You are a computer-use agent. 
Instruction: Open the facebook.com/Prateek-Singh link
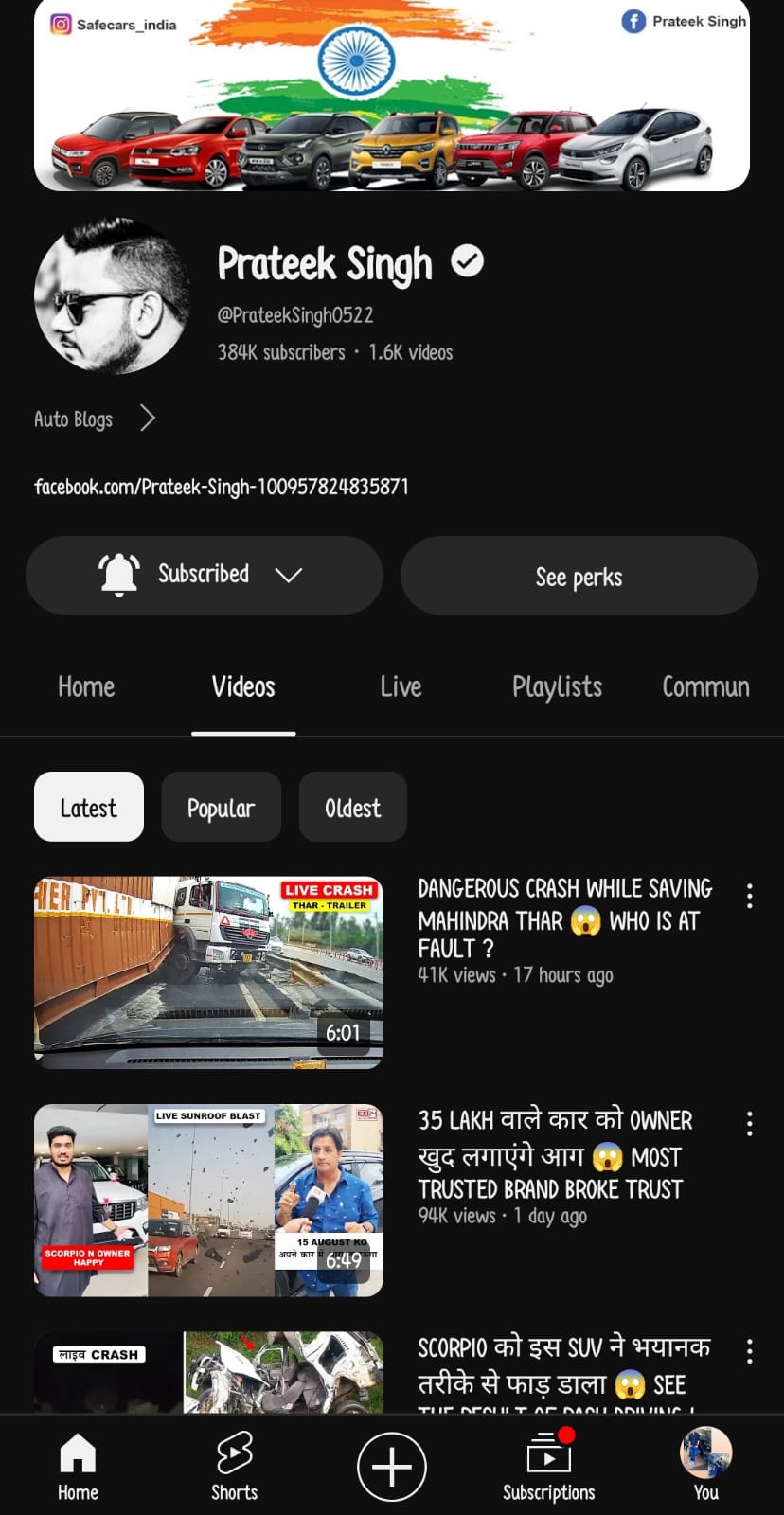(x=222, y=487)
